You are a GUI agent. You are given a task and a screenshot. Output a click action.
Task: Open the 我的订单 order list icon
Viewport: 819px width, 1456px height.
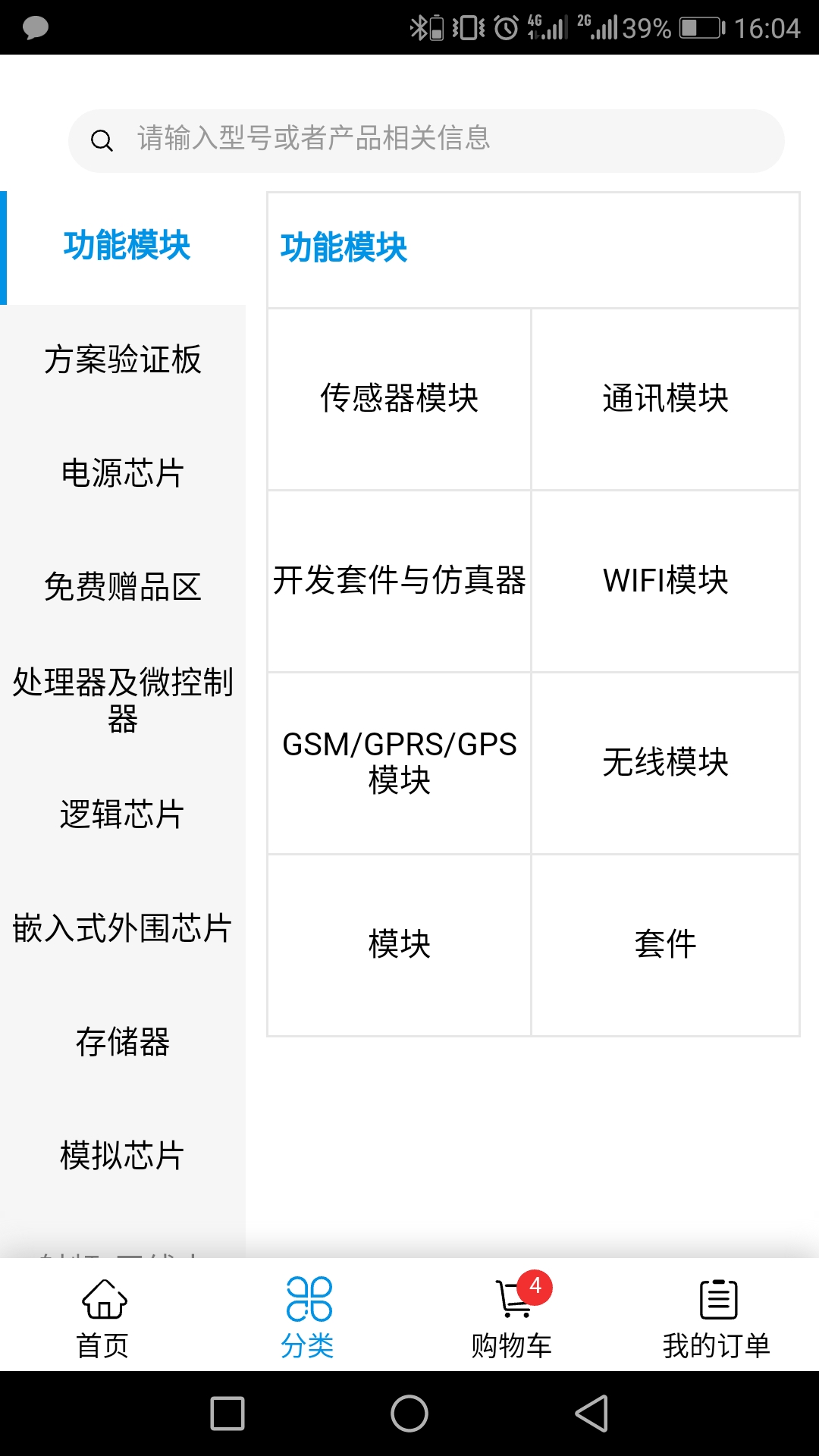719,1298
